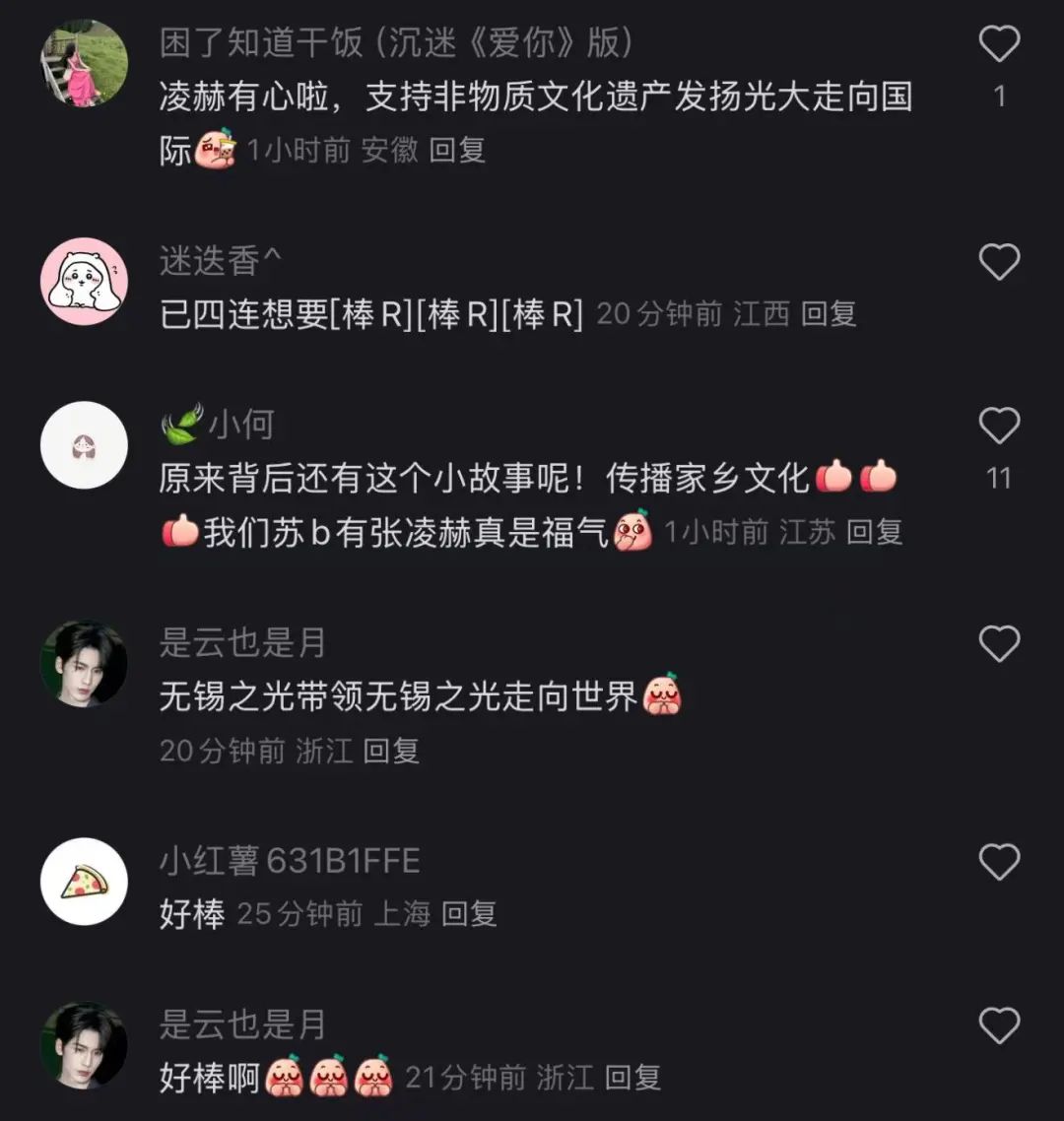Like the comment by 困了知道干饭
The image size is (1064, 1121).
(x=999, y=44)
